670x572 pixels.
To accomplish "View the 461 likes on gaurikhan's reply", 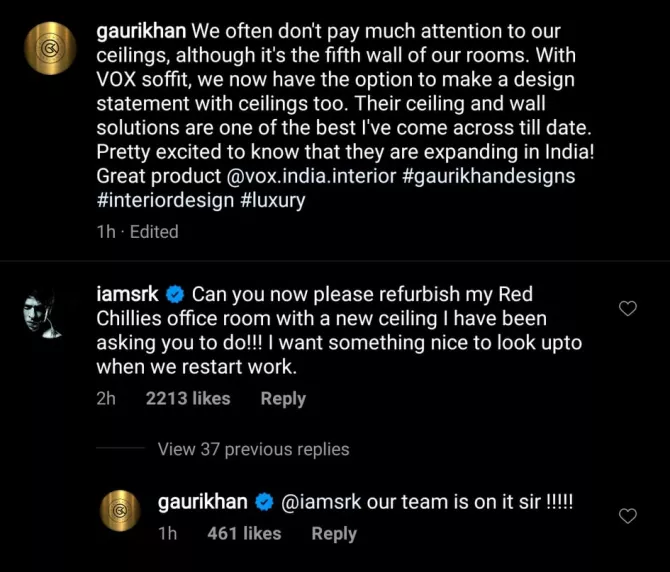I will pos(244,533).
